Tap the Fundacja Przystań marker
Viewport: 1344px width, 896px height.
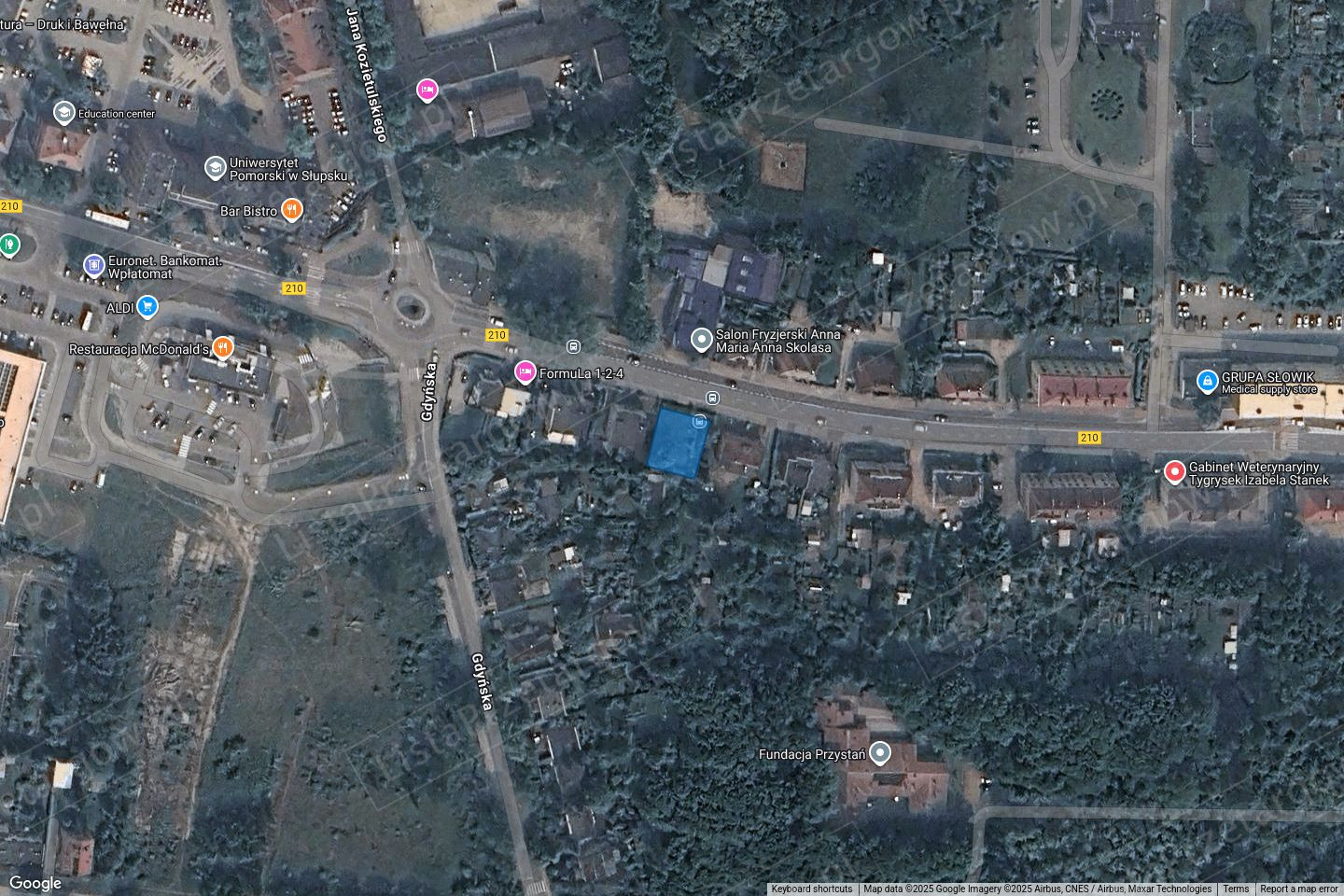tap(880, 753)
